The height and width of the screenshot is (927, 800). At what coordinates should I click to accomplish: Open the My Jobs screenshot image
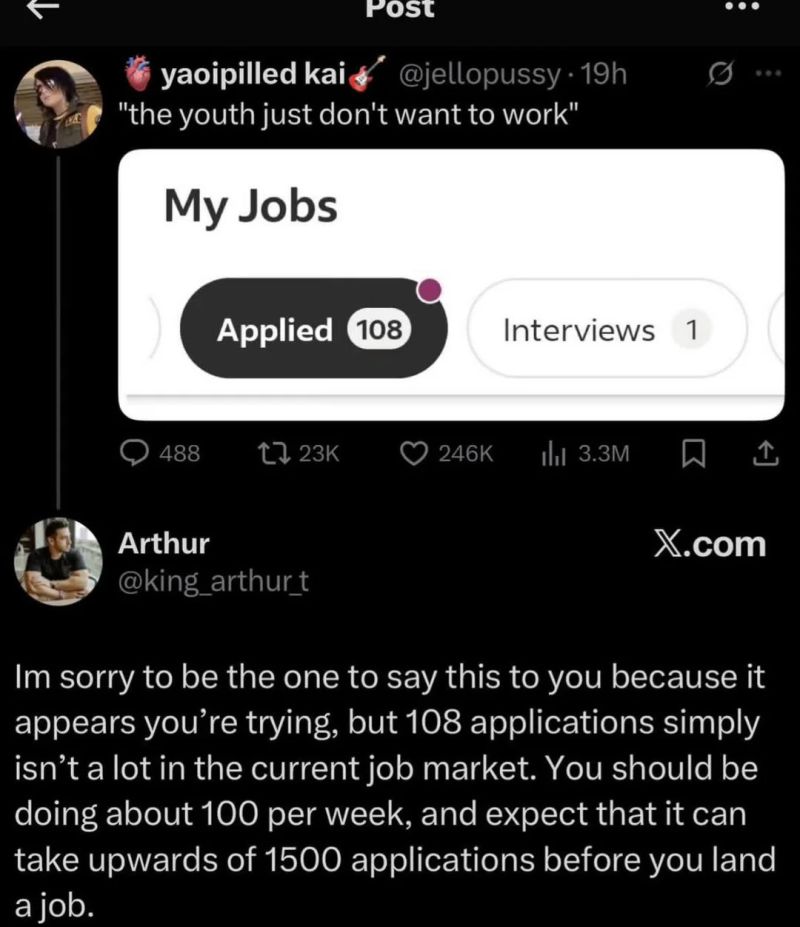pos(451,285)
